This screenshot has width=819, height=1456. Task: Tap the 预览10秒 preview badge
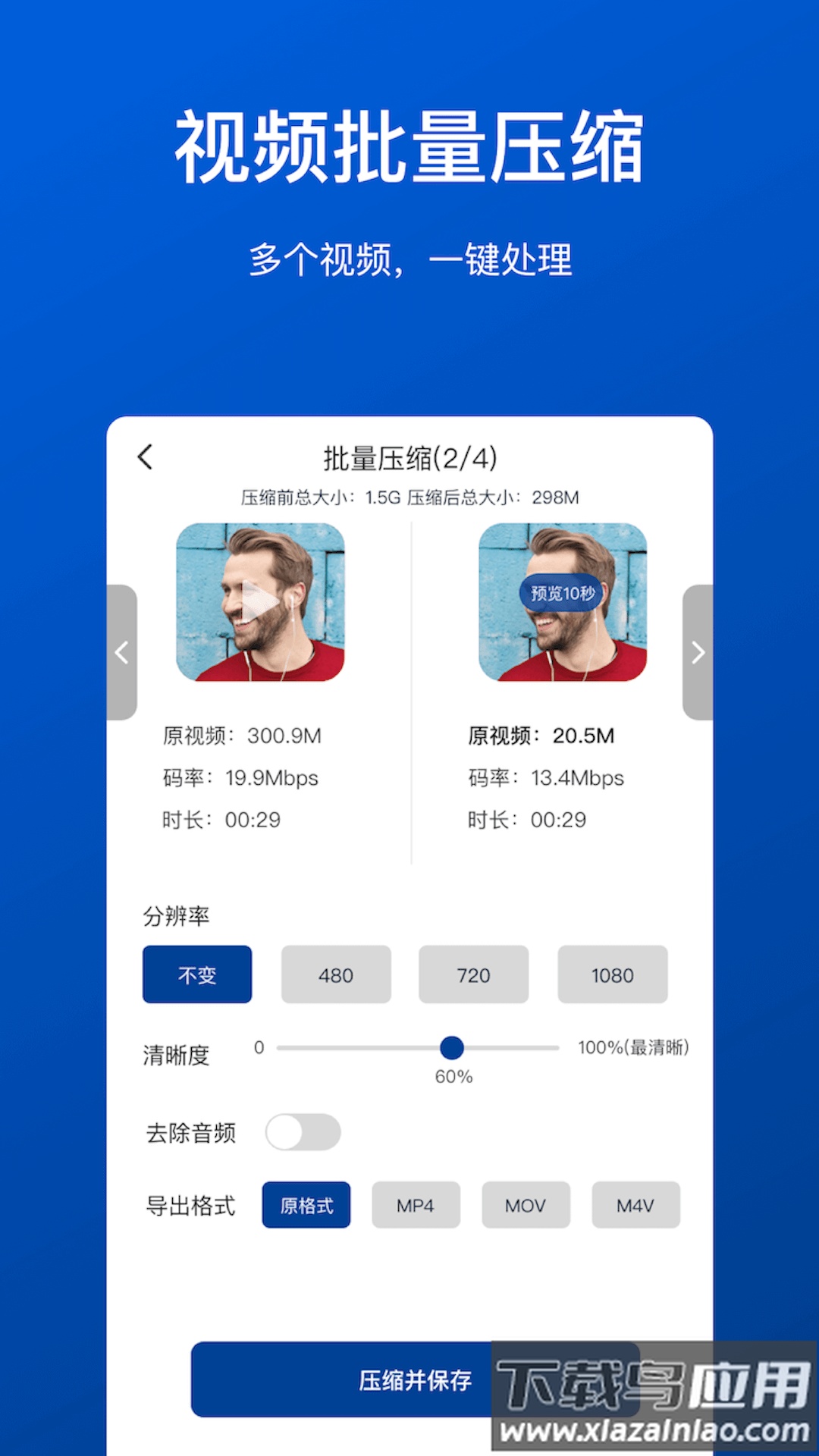point(563,593)
